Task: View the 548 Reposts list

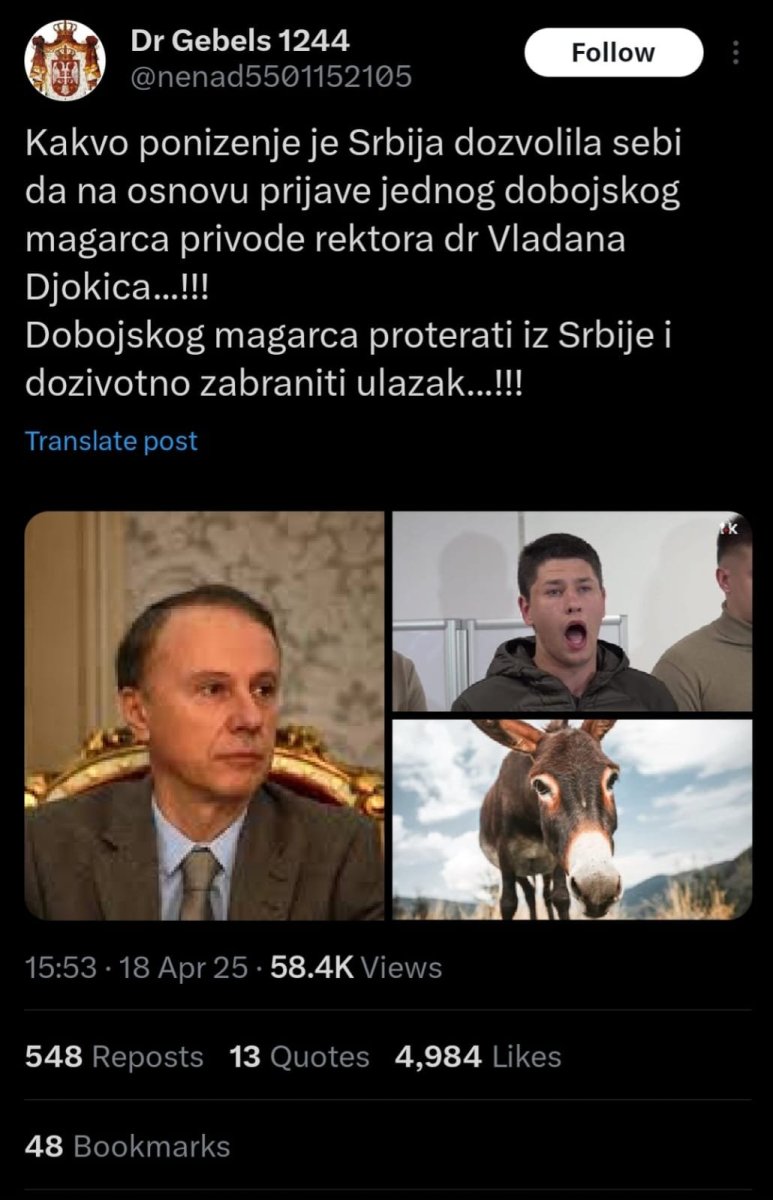Action: (114, 1057)
